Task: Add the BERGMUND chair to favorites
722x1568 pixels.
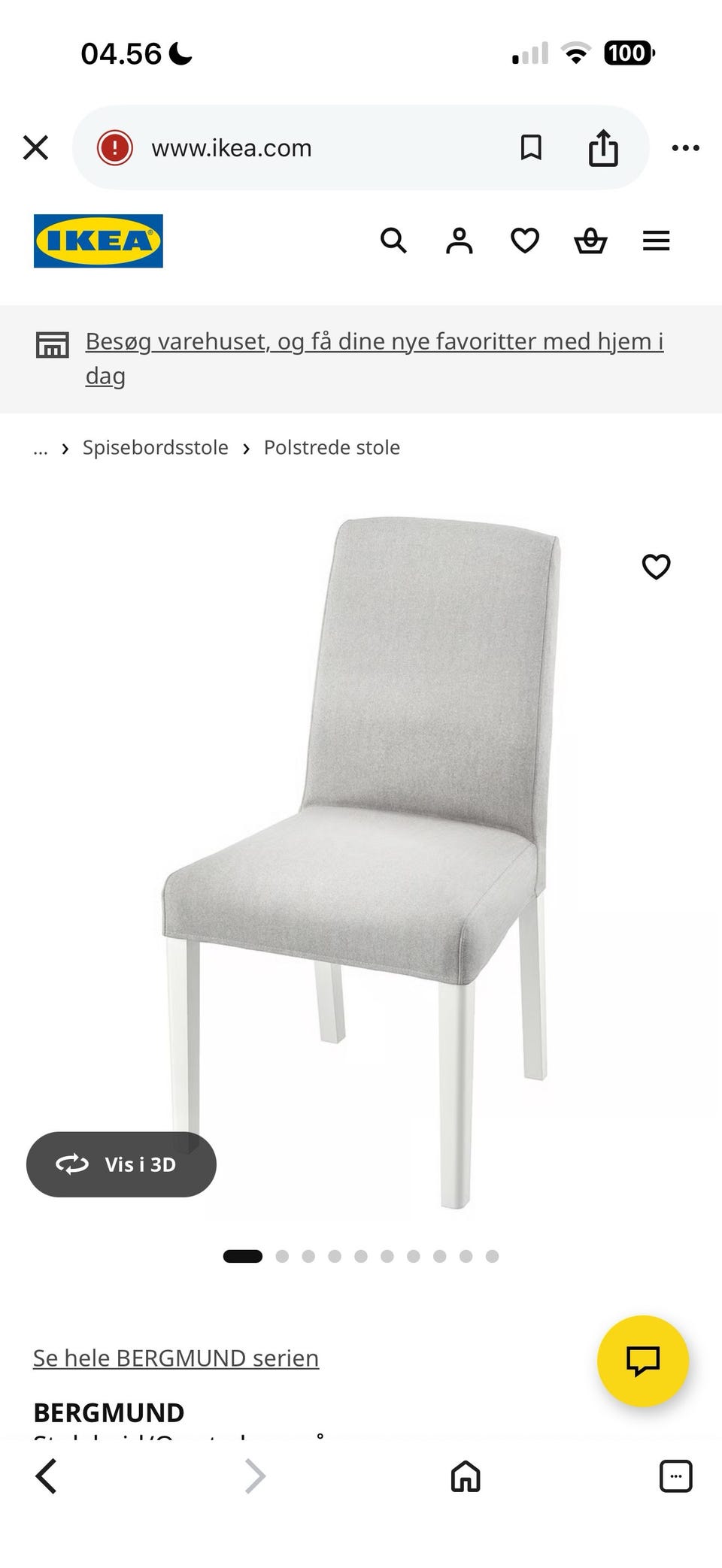Action: tap(656, 567)
